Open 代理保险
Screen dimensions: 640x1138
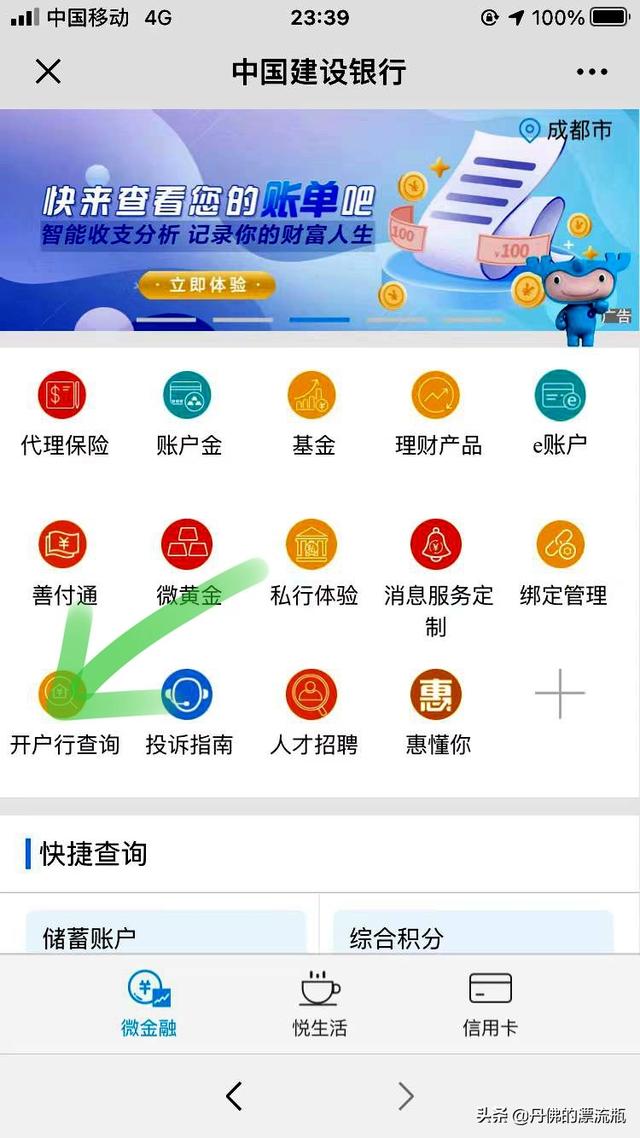coord(63,414)
